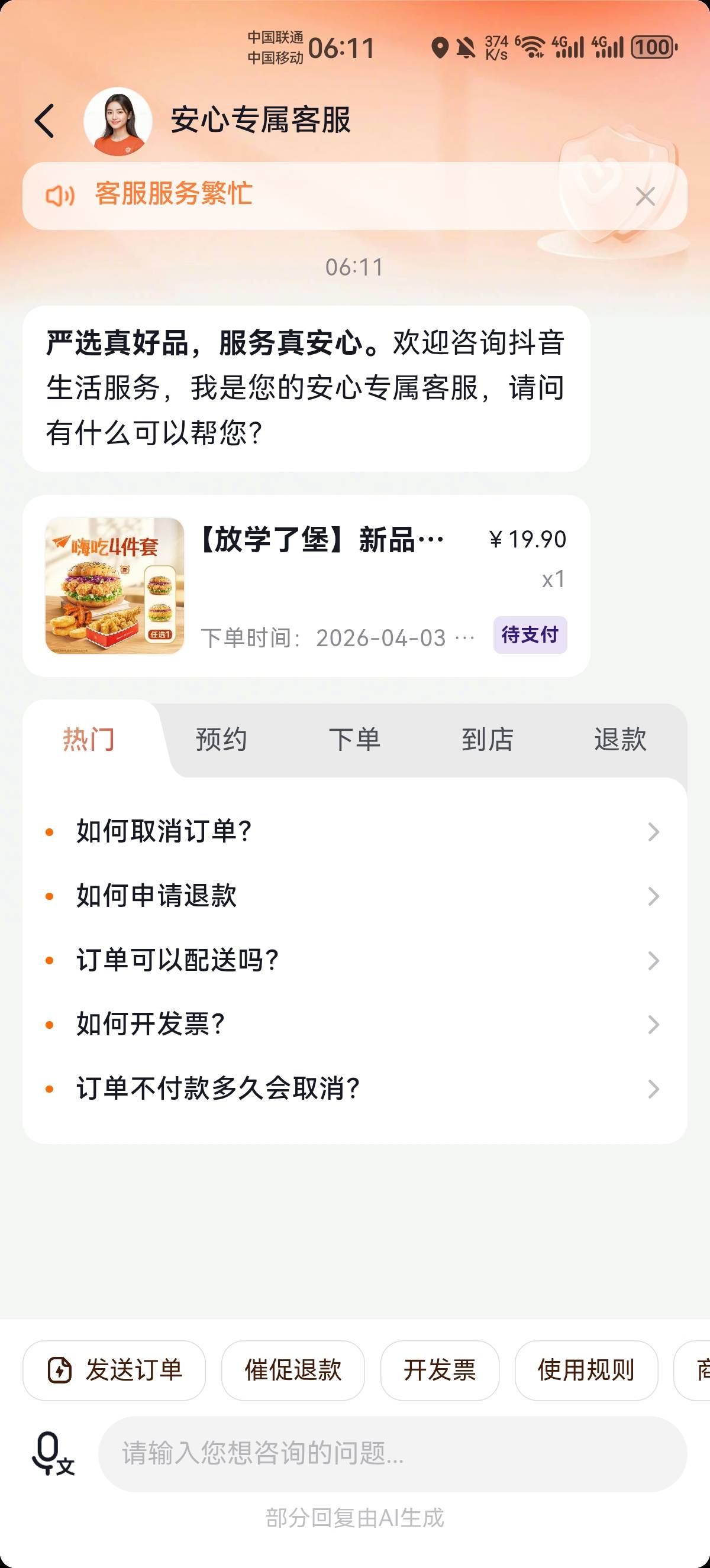Image resolution: width=710 pixels, height=1568 pixels.
Task: Open the 使用规则 chip
Action: pos(586,1371)
